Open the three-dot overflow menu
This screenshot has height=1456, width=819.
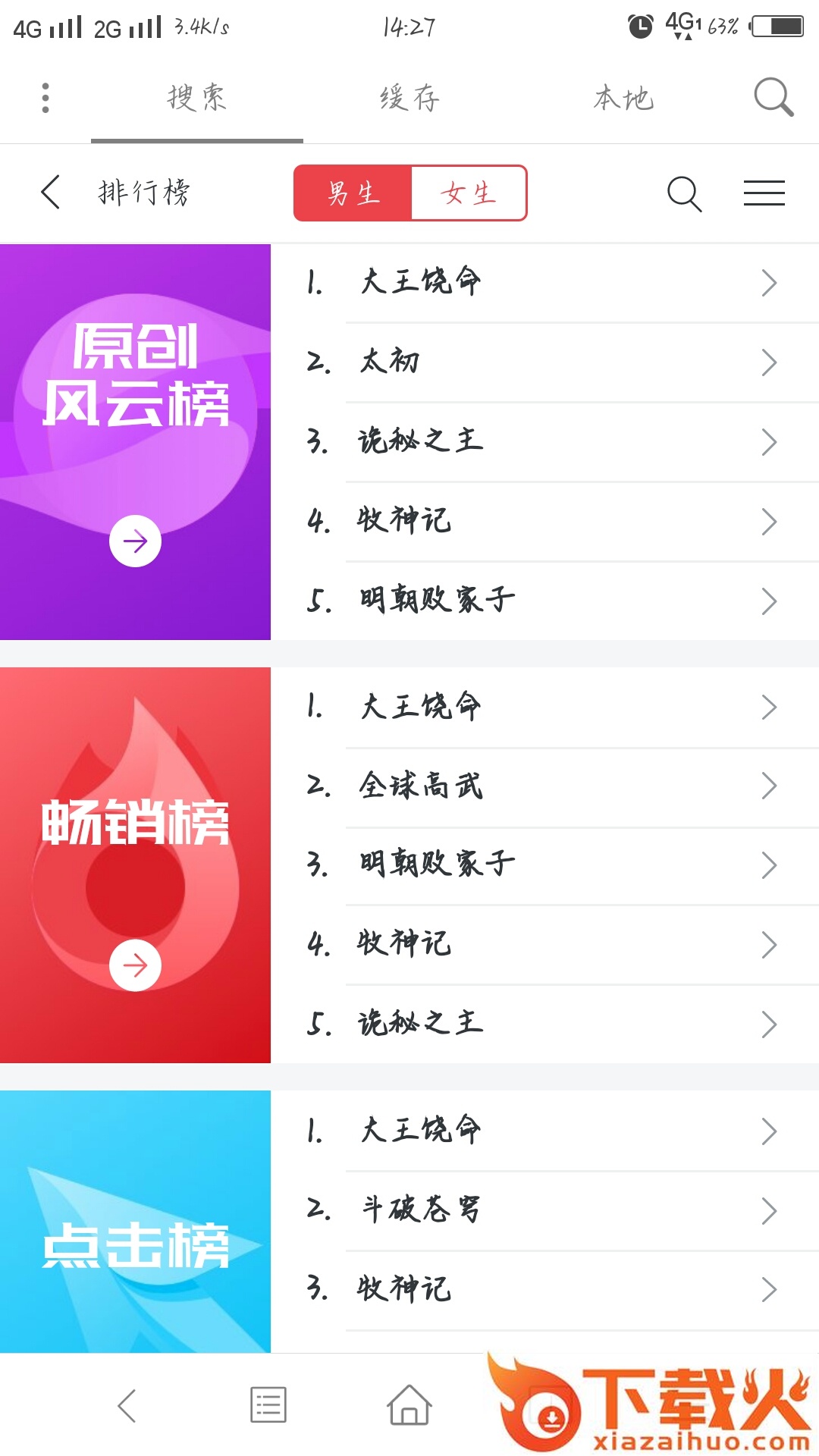(x=45, y=98)
